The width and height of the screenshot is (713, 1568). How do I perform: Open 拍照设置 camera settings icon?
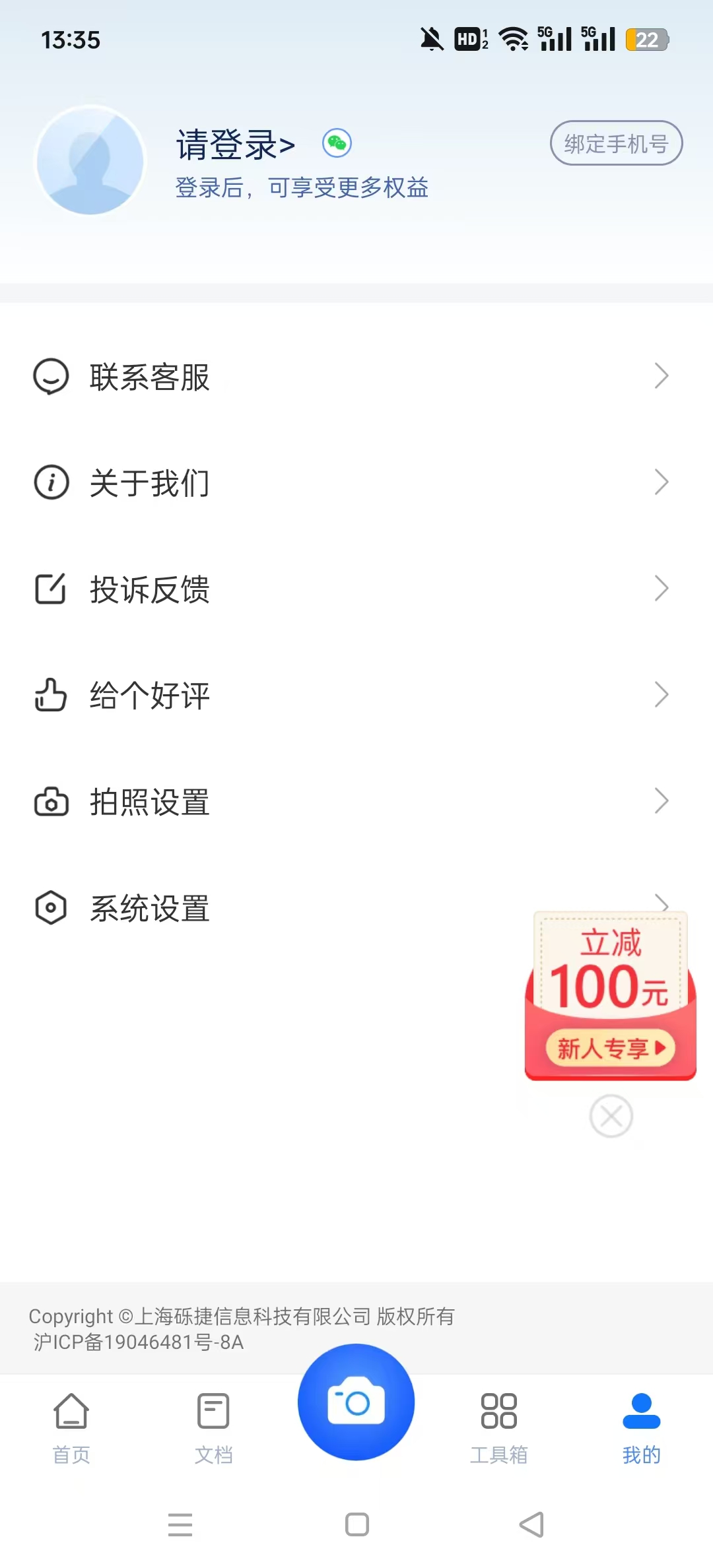click(x=50, y=802)
